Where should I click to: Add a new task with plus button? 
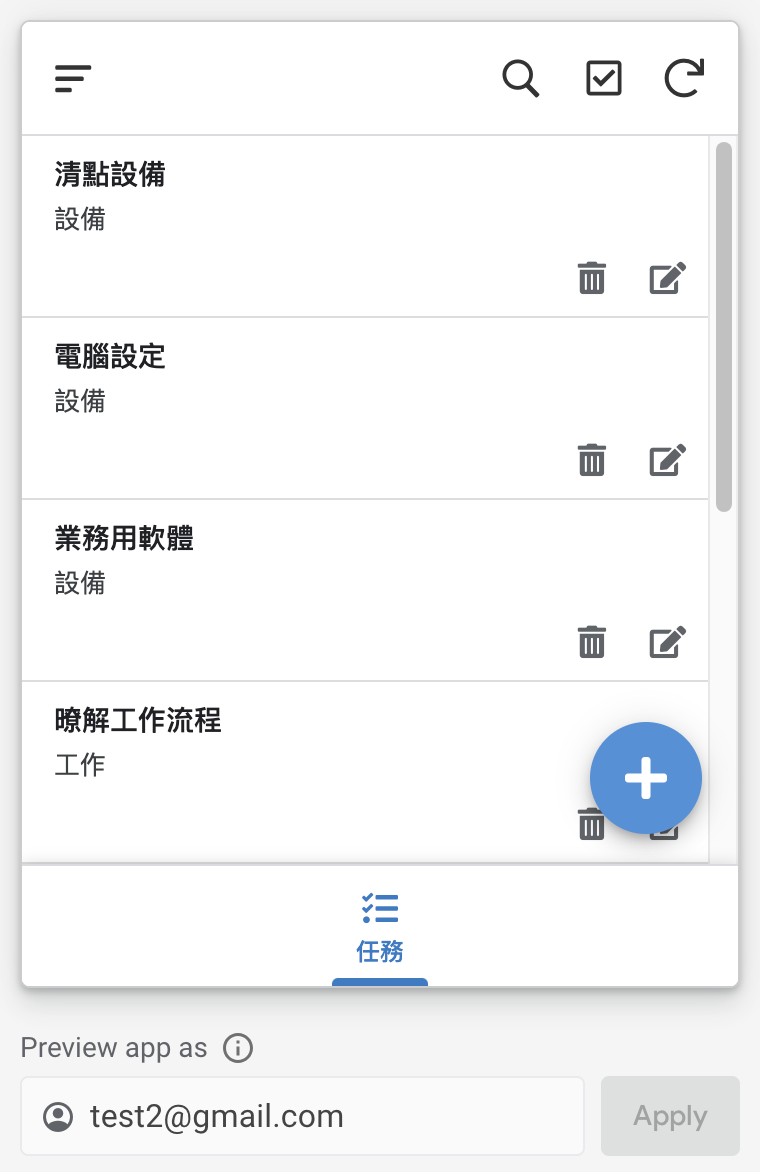pos(646,778)
